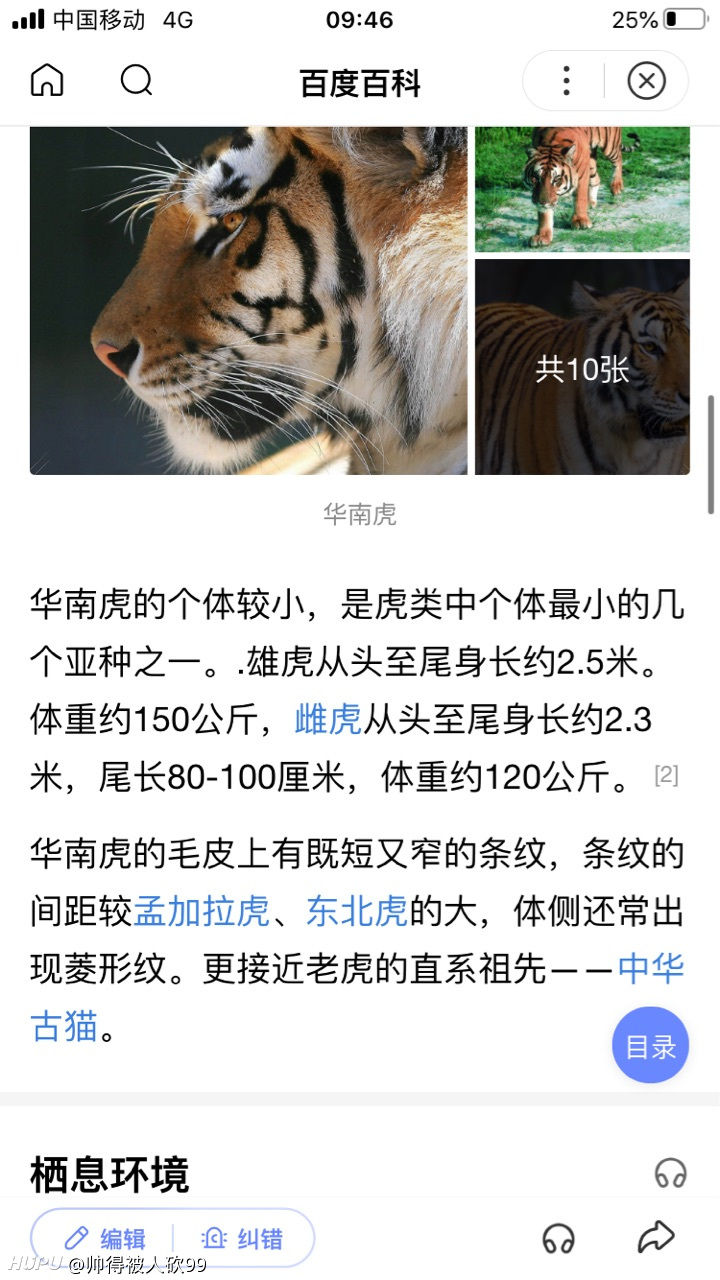Follow the 雌虎 link

pos(328,719)
